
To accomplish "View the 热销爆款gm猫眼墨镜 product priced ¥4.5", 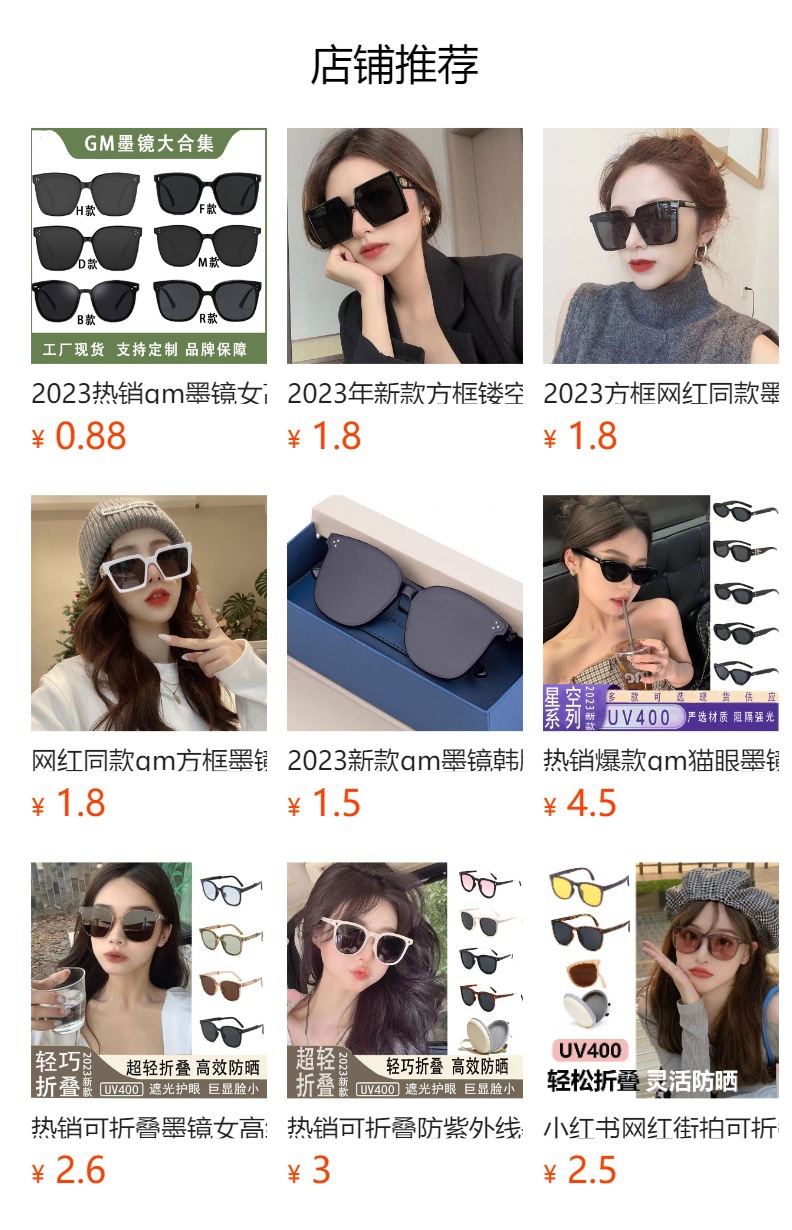I will tap(660, 612).
